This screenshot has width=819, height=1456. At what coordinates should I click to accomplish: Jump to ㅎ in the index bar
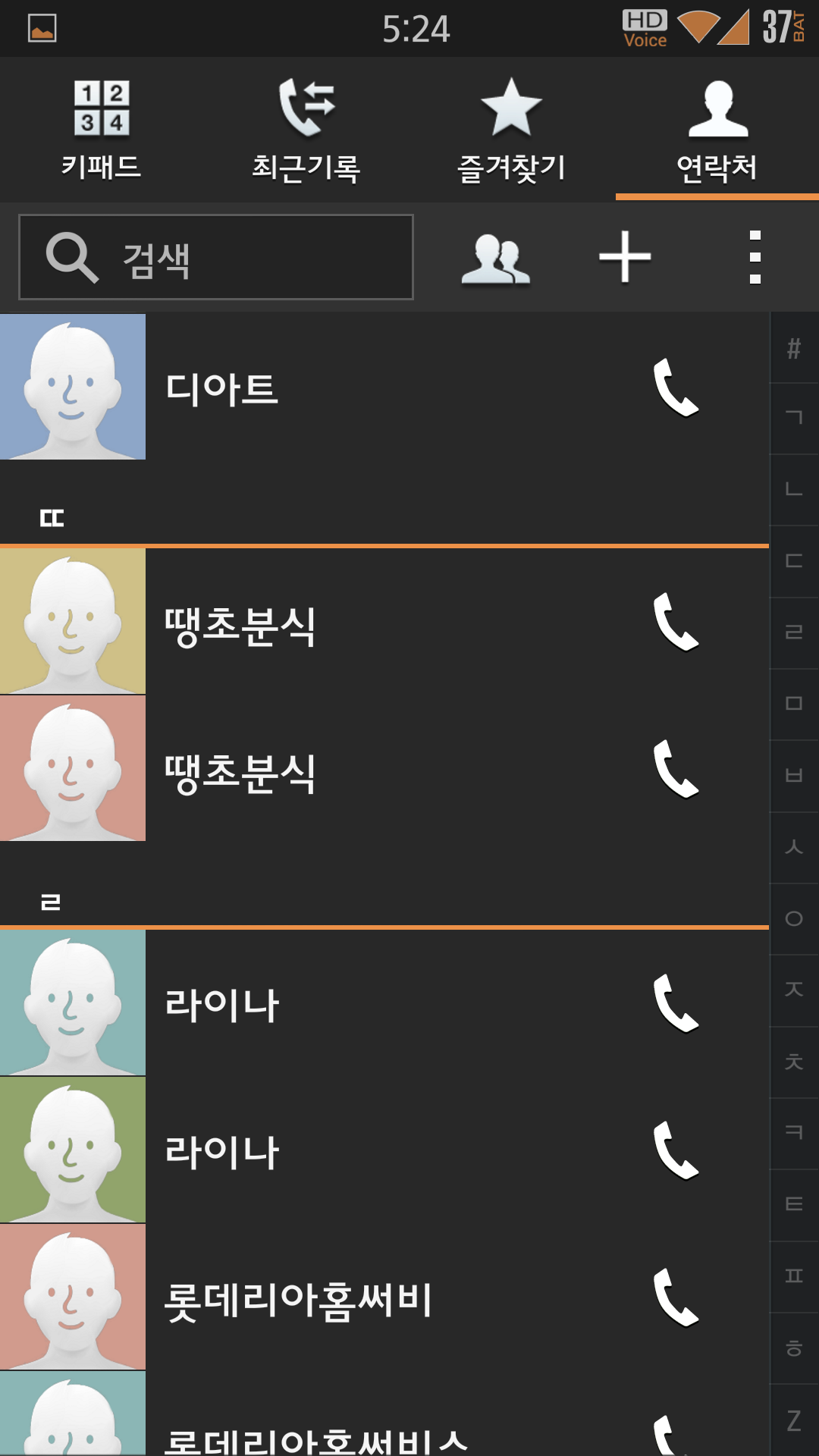[794, 1348]
